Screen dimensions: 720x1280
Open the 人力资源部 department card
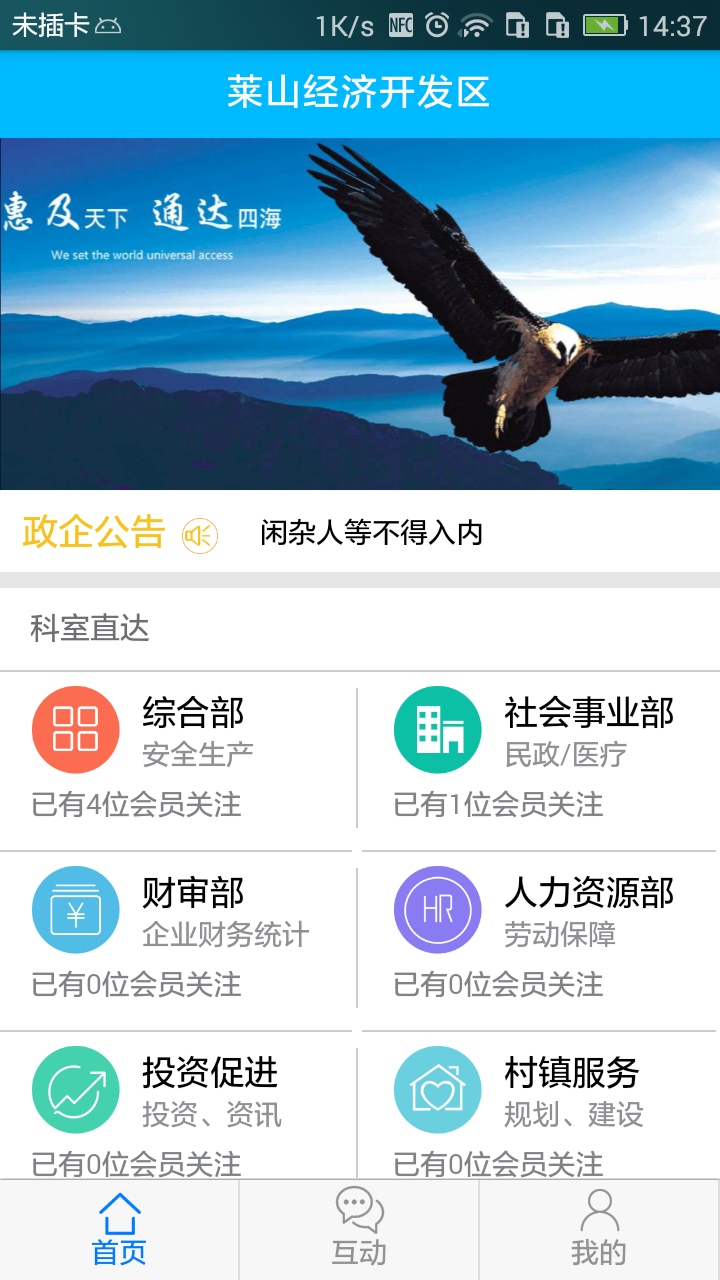pos(540,930)
